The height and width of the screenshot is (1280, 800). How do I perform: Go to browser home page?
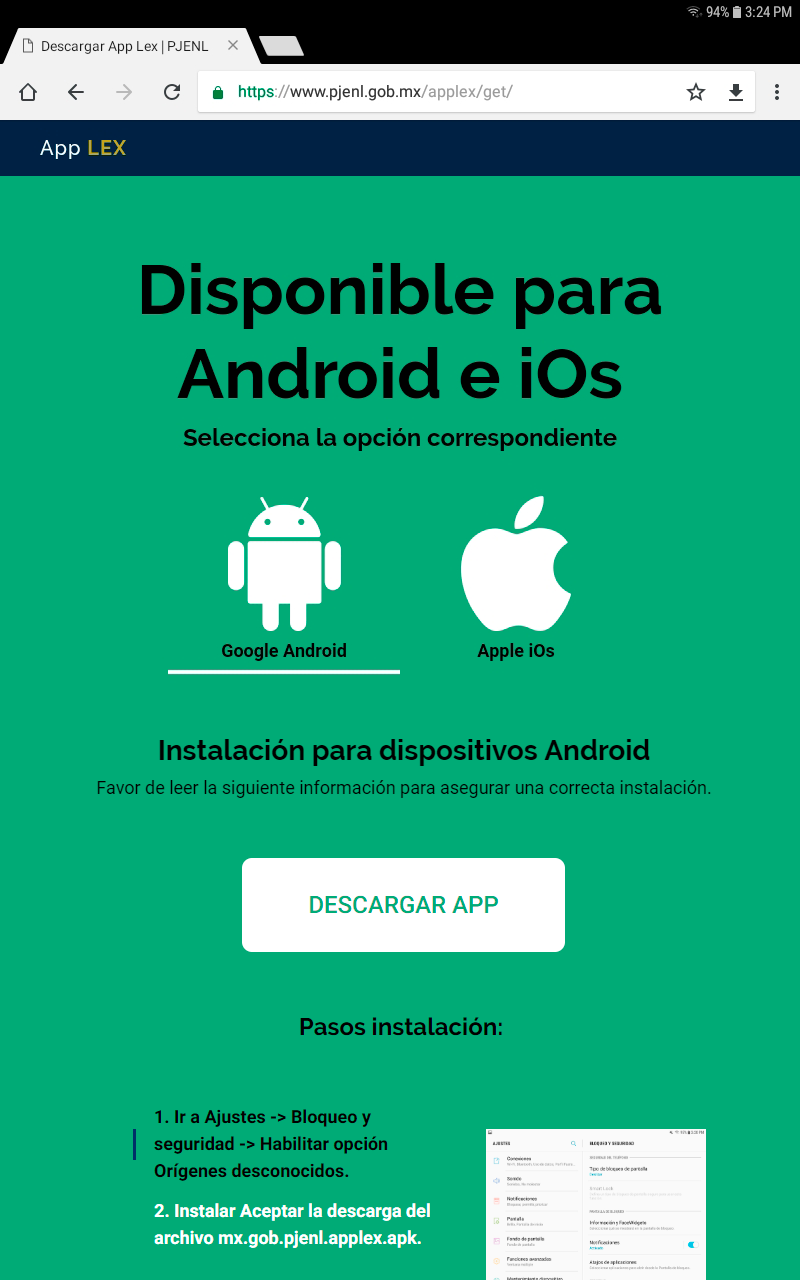click(28, 92)
